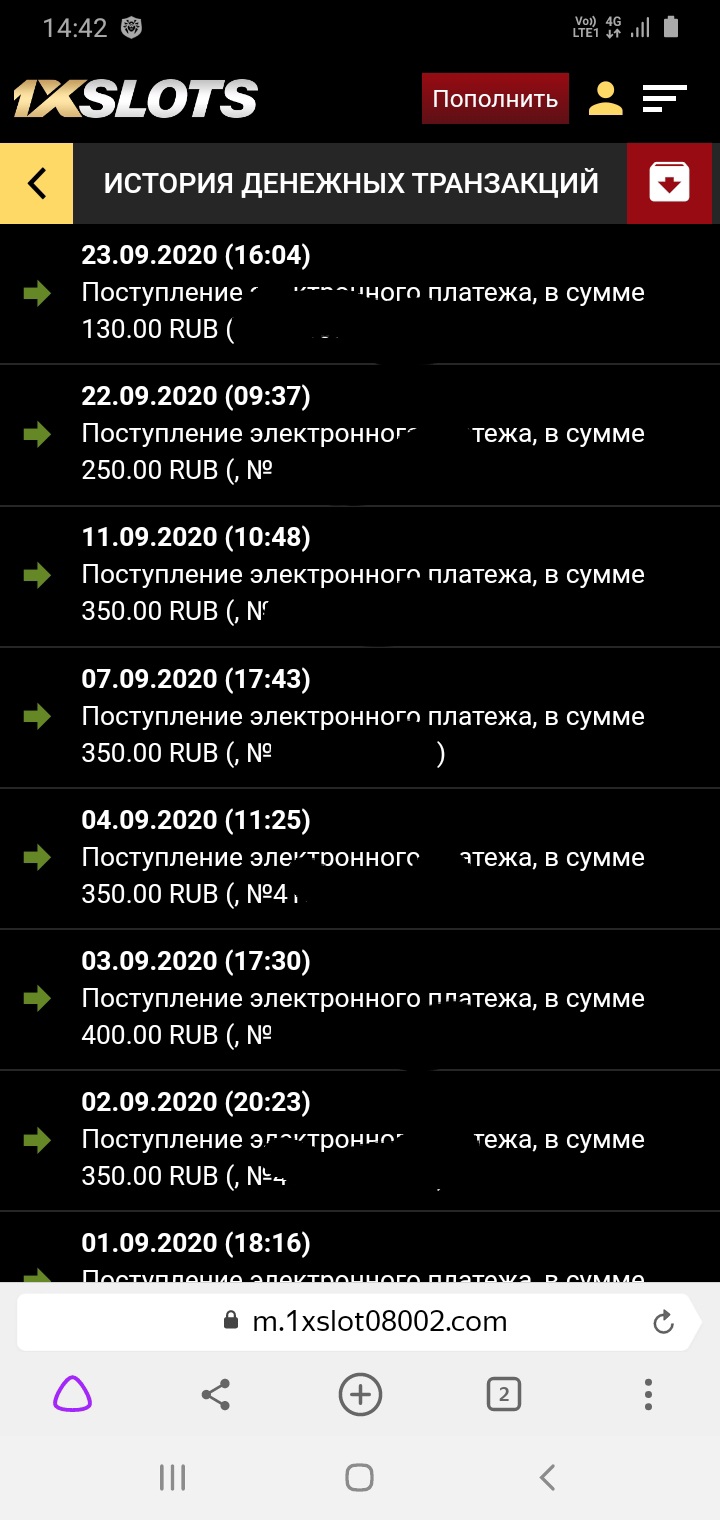Image resolution: width=720 pixels, height=1520 pixels.
Task: Open the user account profile icon
Action: [x=605, y=98]
